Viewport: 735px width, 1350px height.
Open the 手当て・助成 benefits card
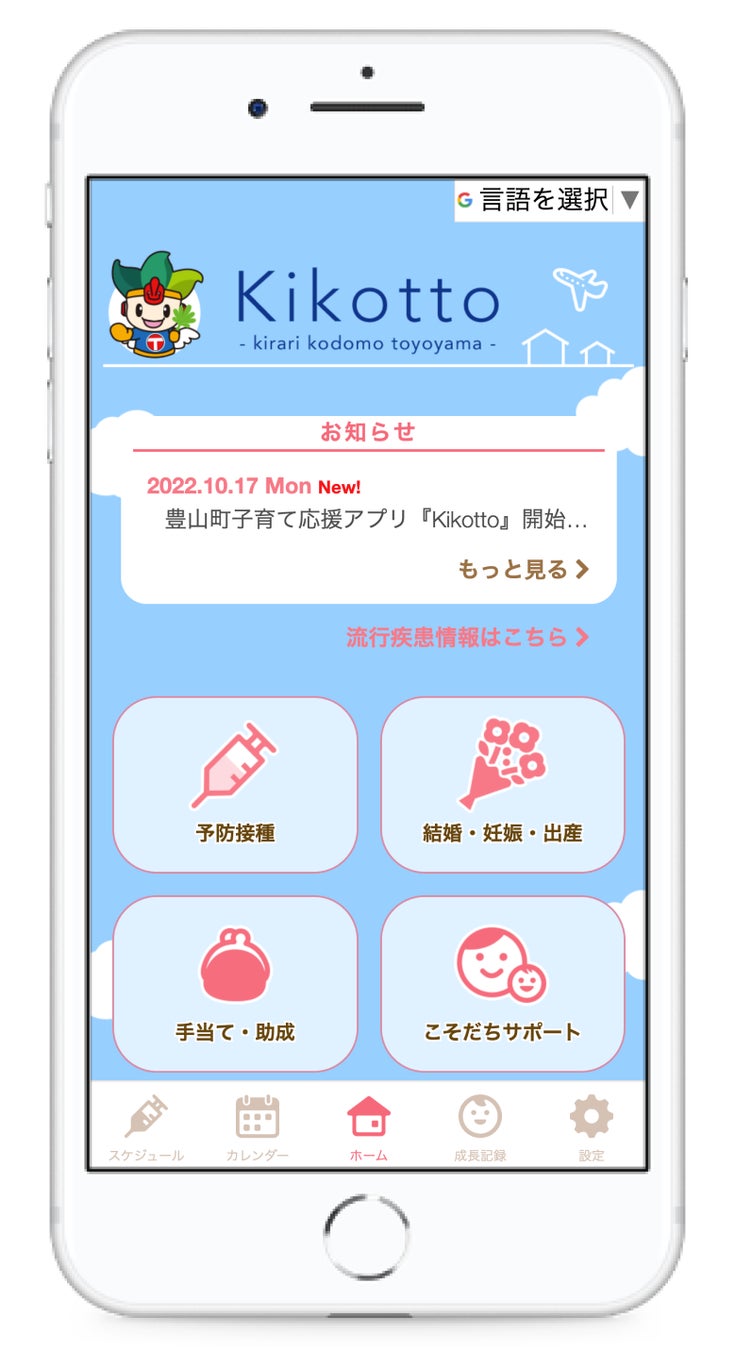pyautogui.click(x=235, y=984)
